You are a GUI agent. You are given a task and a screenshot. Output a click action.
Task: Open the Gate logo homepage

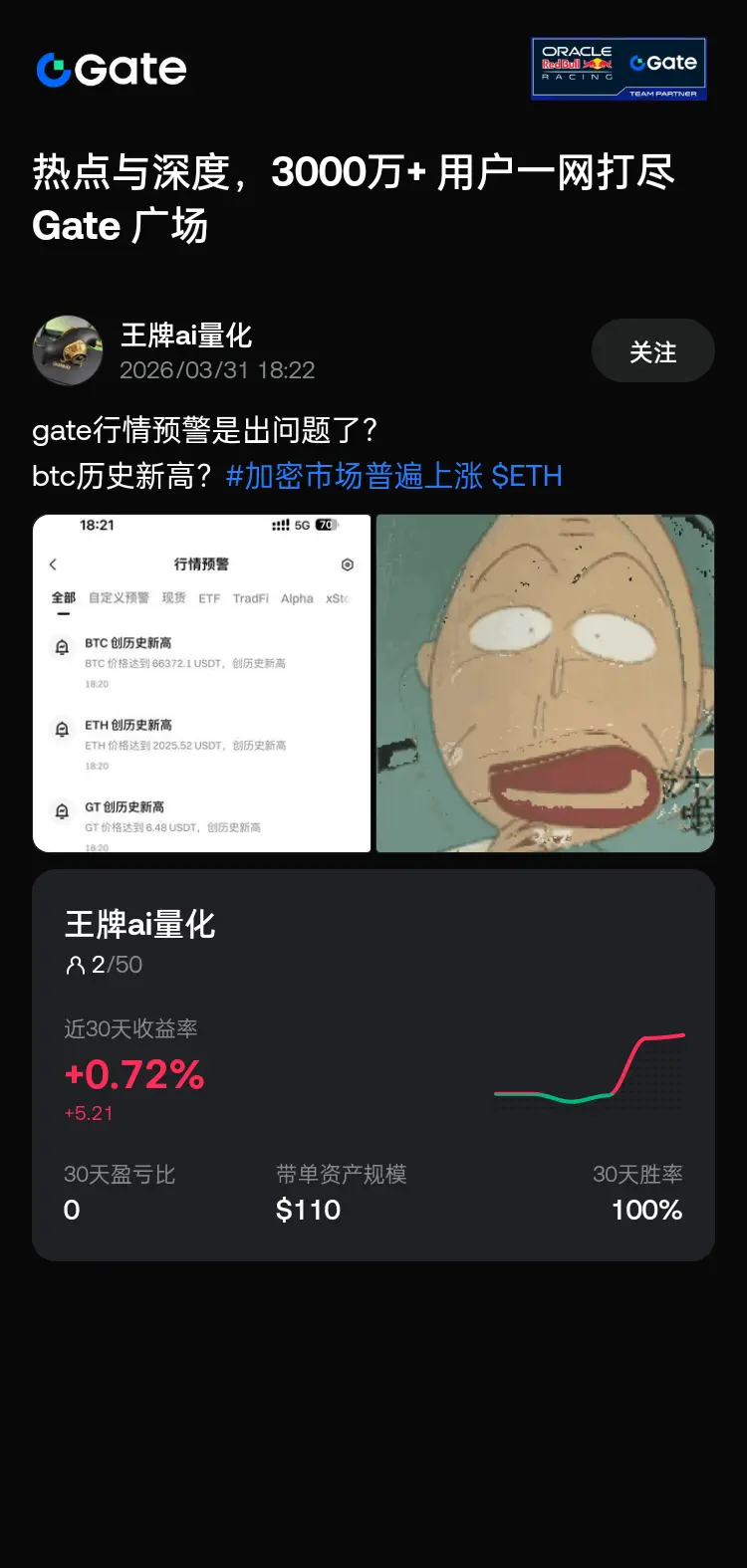(110, 69)
